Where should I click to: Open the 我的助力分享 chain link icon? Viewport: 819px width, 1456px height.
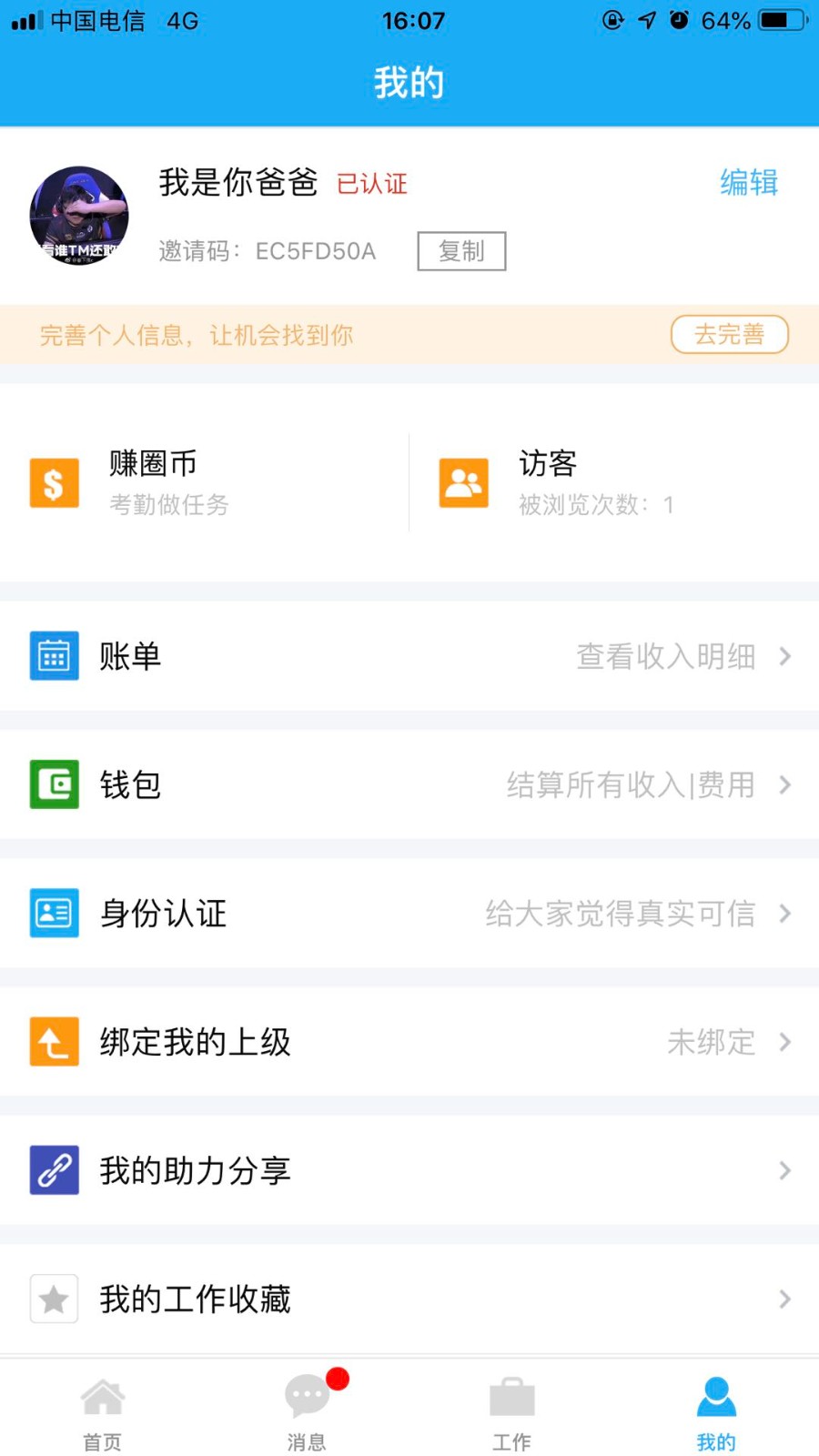coord(54,1170)
